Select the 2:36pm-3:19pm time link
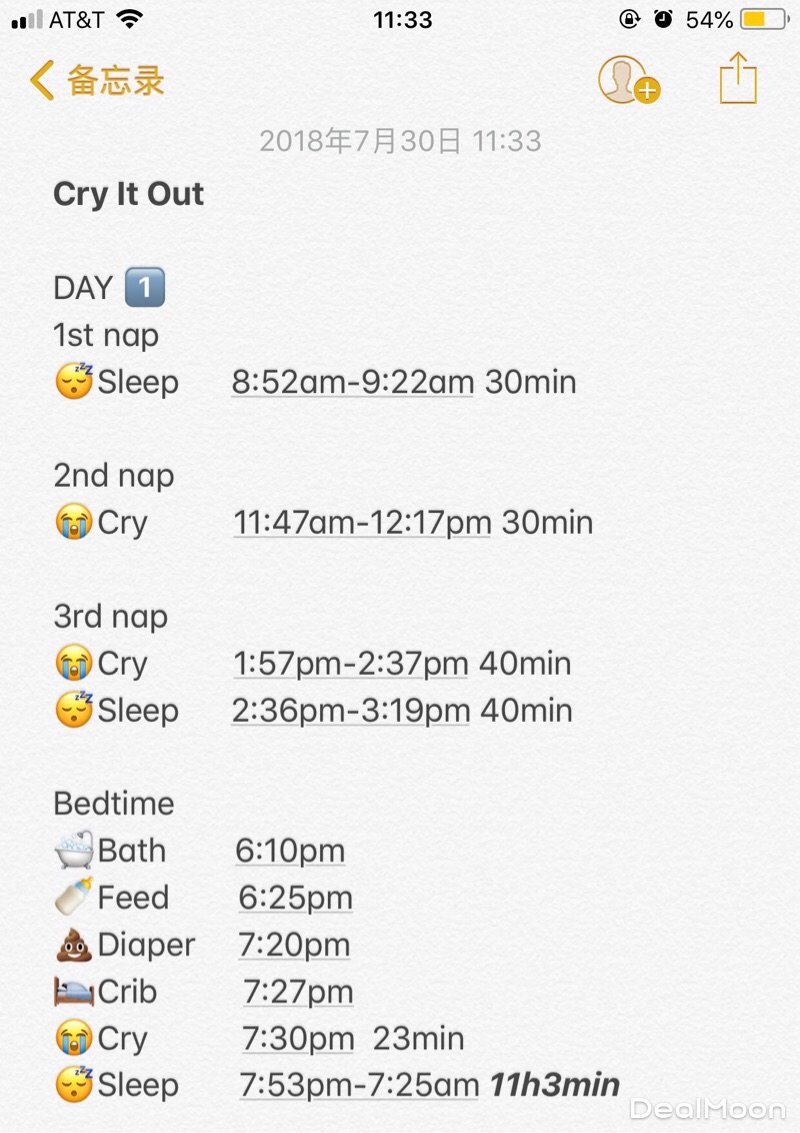Screen dimensions: 800x1133 pyautogui.click(x=351, y=711)
